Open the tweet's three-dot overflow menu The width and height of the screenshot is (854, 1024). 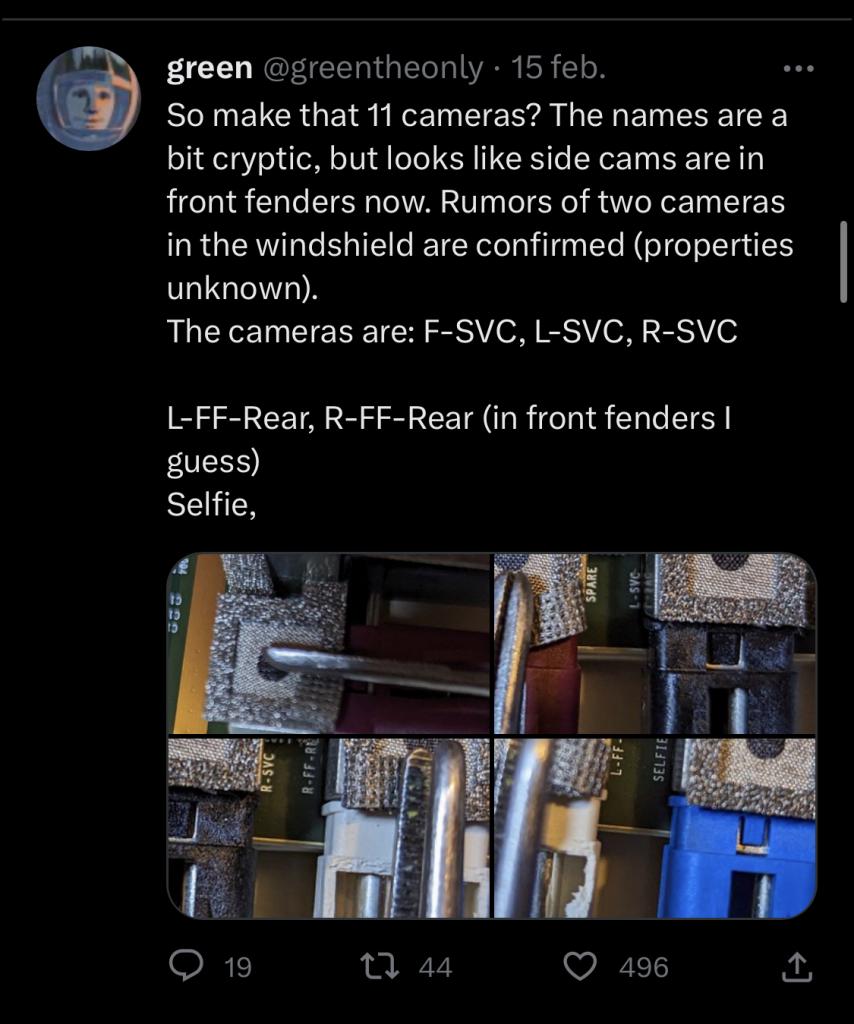click(x=798, y=69)
